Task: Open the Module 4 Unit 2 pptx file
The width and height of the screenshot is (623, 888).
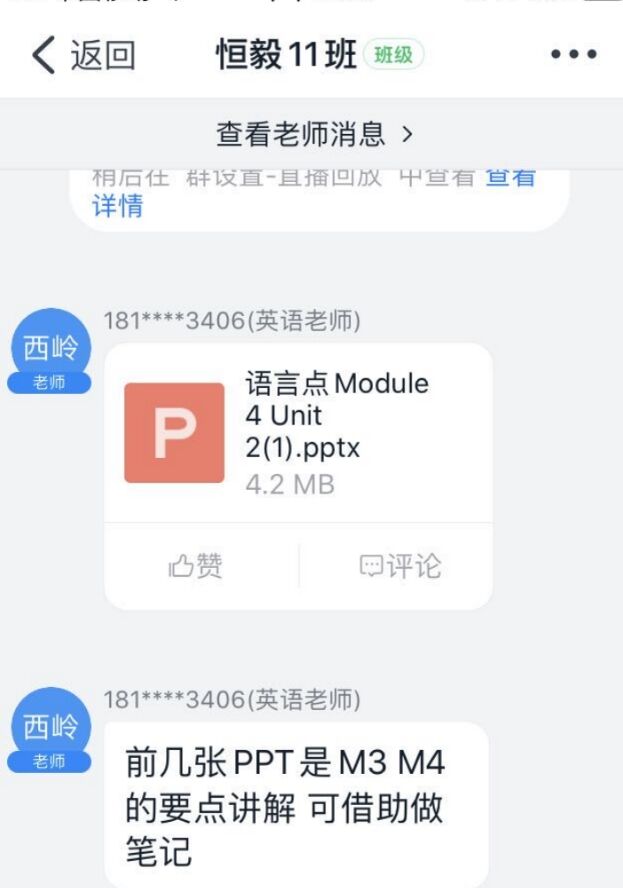Action: [298, 433]
